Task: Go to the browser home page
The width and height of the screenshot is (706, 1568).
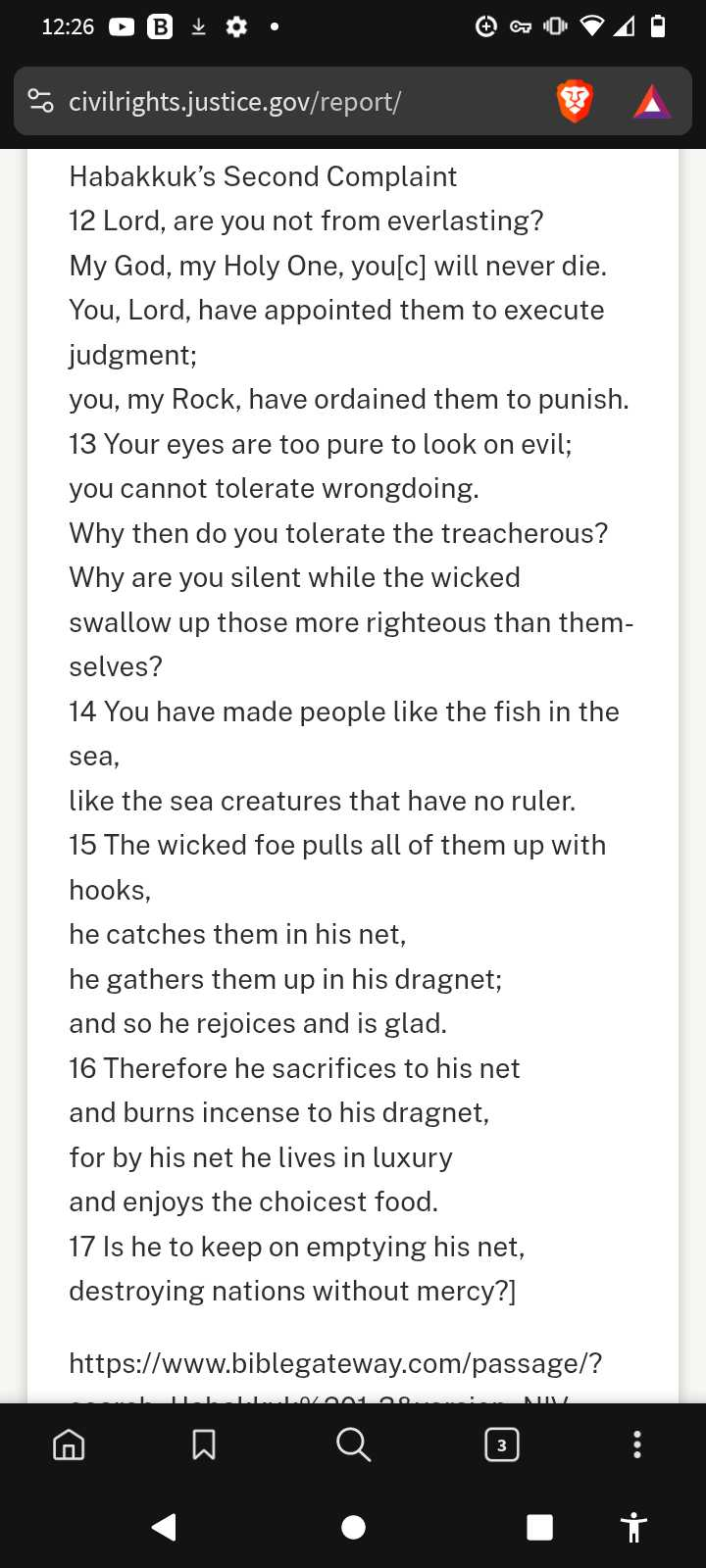Action: [69, 1444]
